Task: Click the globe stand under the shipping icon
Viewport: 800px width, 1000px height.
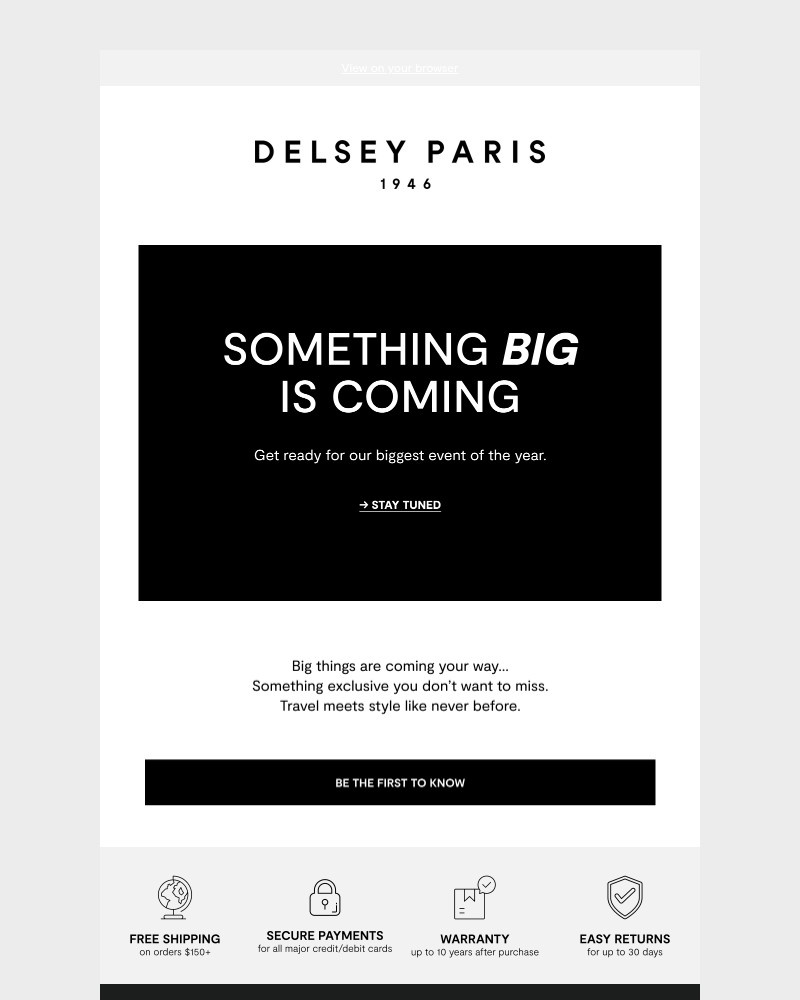Action: (x=174, y=915)
